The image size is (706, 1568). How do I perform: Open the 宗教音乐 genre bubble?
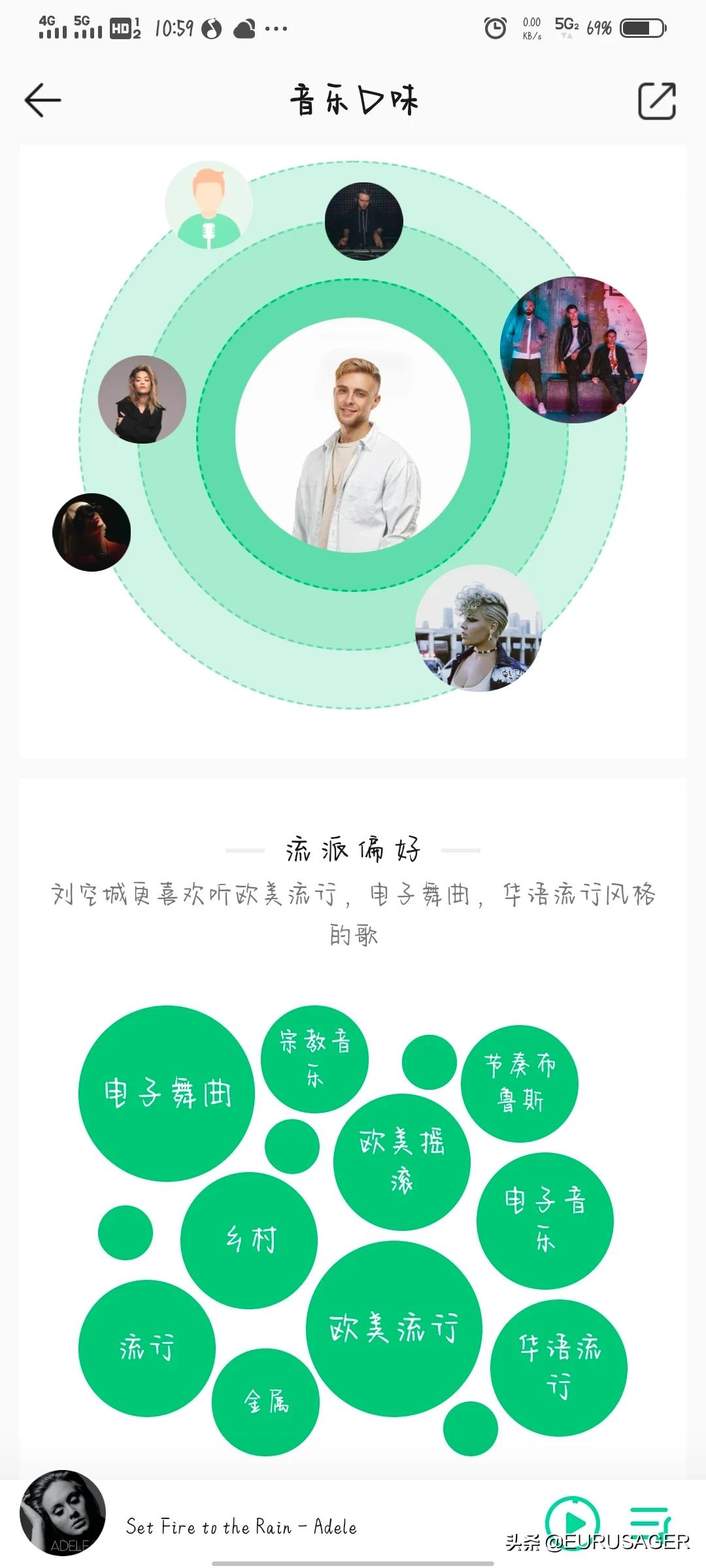coord(314,1058)
